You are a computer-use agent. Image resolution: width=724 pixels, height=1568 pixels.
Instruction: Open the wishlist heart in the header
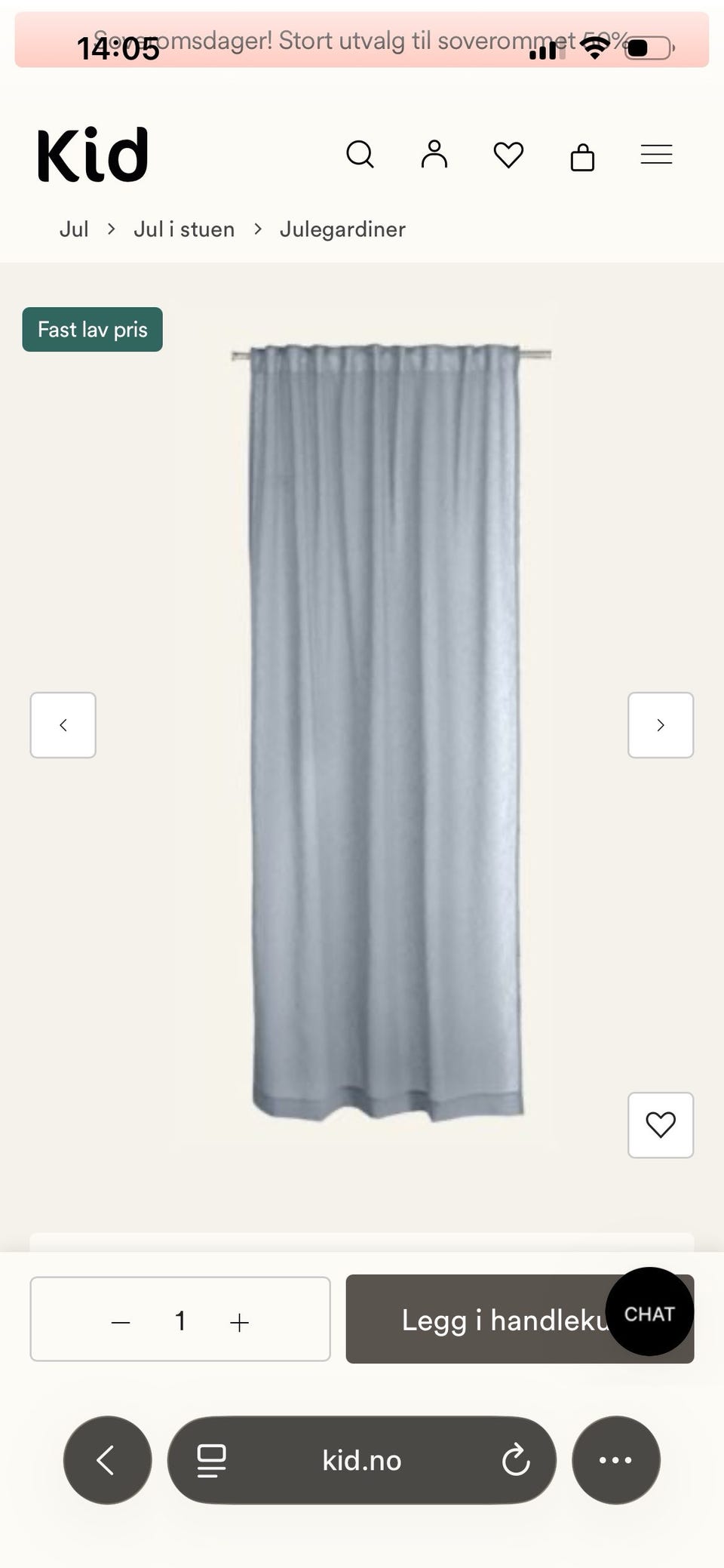[x=508, y=155]
